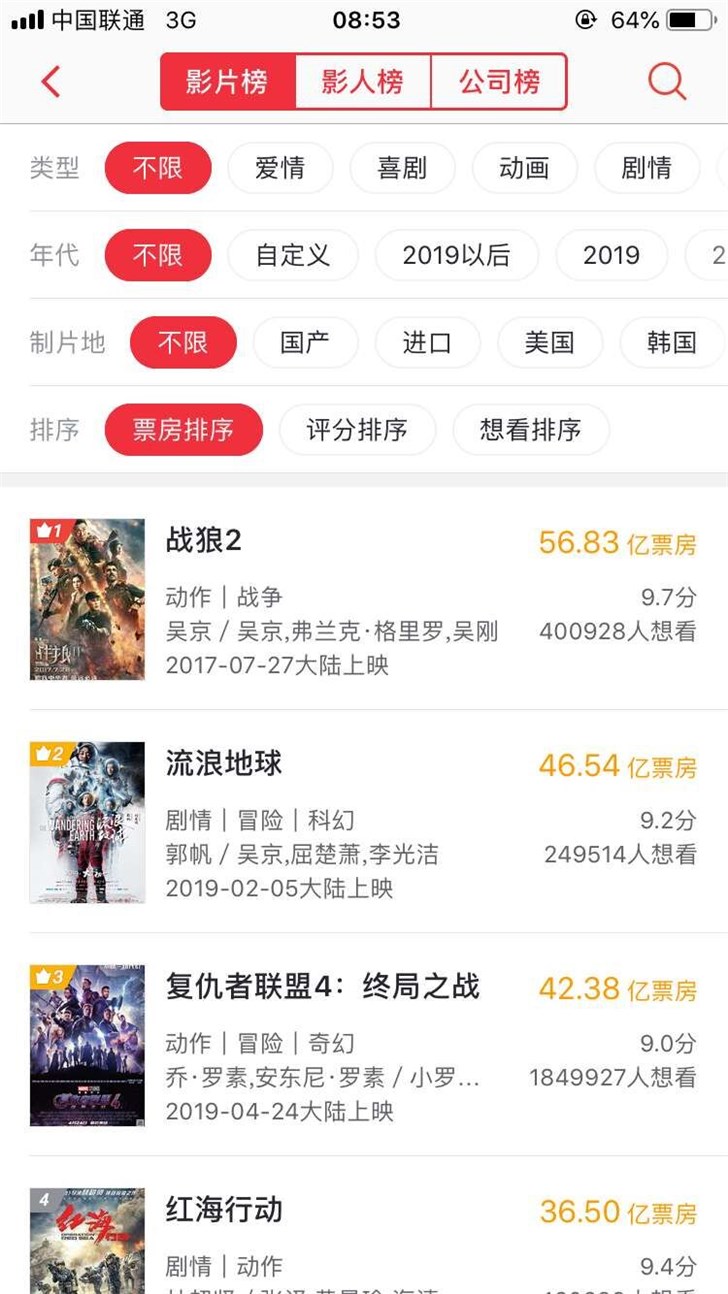Sort the list by 评分排序
Screen dimensions: 728x1294
357,430
